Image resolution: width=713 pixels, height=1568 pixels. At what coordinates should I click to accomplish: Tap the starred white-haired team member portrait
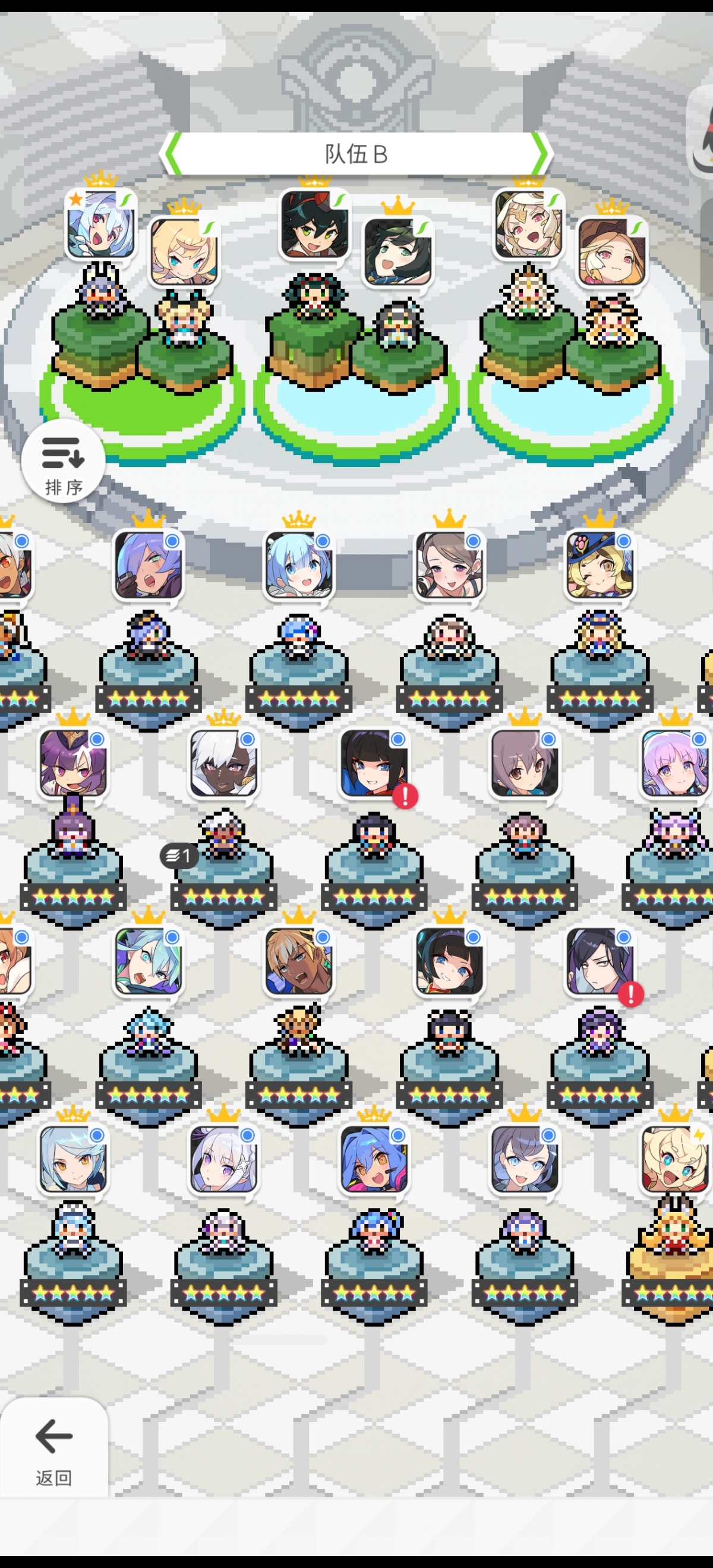(100, 223)
